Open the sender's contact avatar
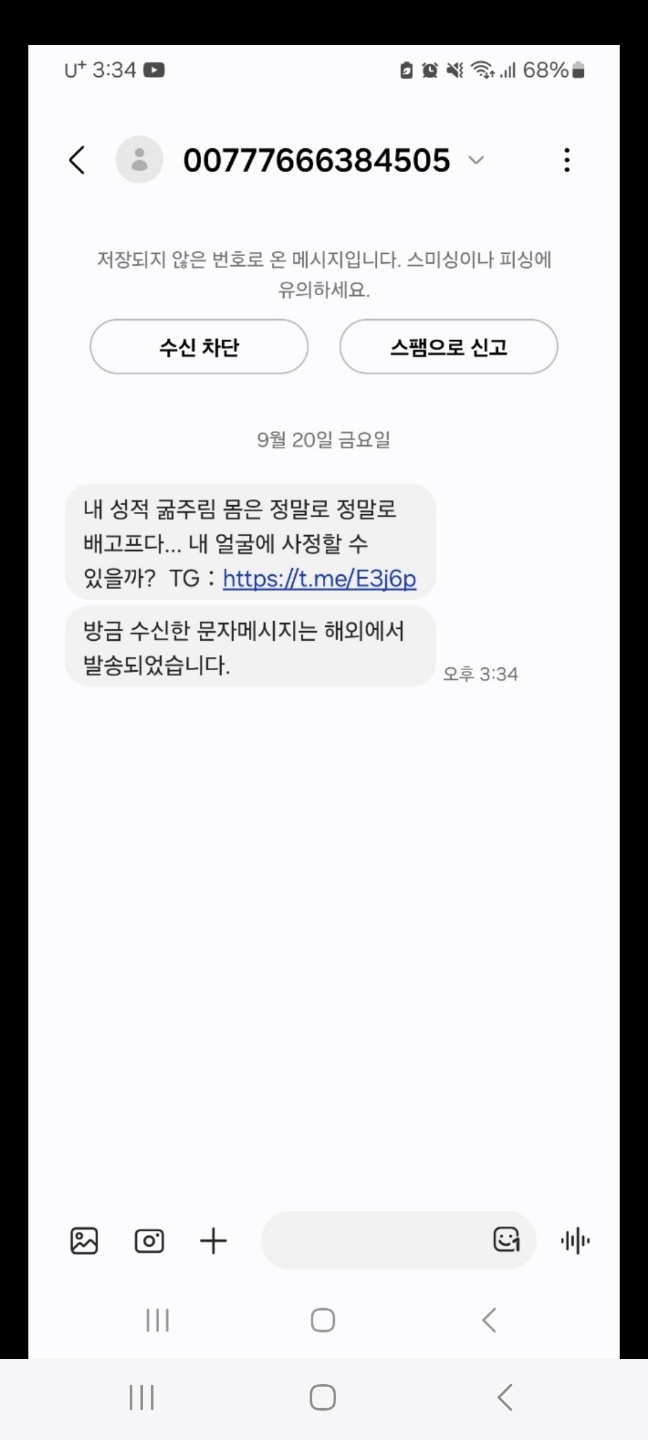 point(139,160)
